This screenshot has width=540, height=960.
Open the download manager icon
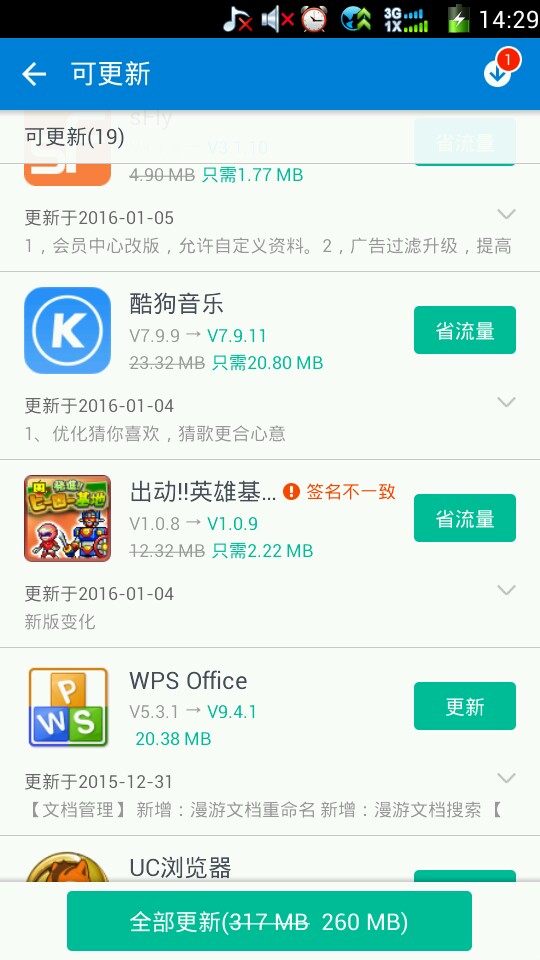[x=500, y=70]
